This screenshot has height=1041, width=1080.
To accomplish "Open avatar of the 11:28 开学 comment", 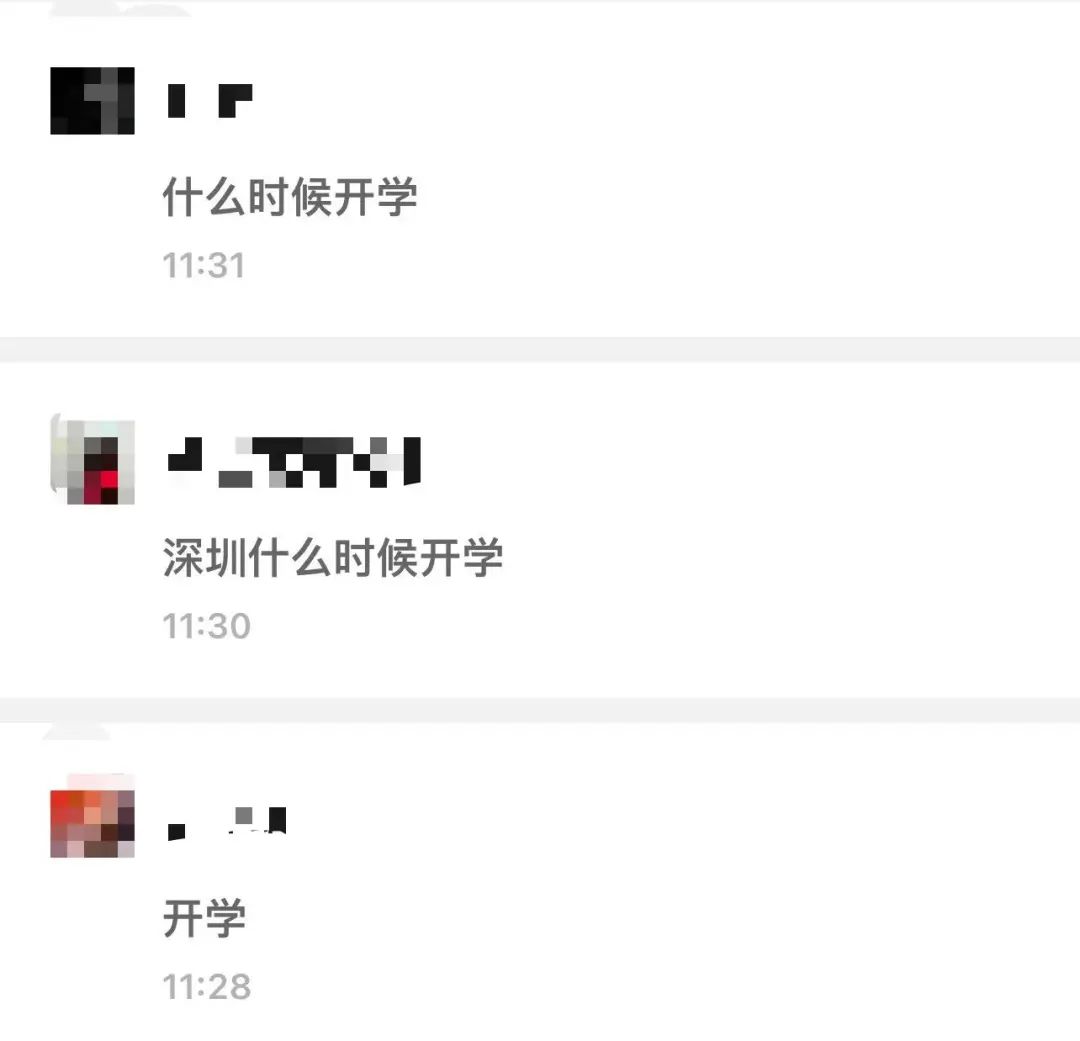I will point(92,822).
